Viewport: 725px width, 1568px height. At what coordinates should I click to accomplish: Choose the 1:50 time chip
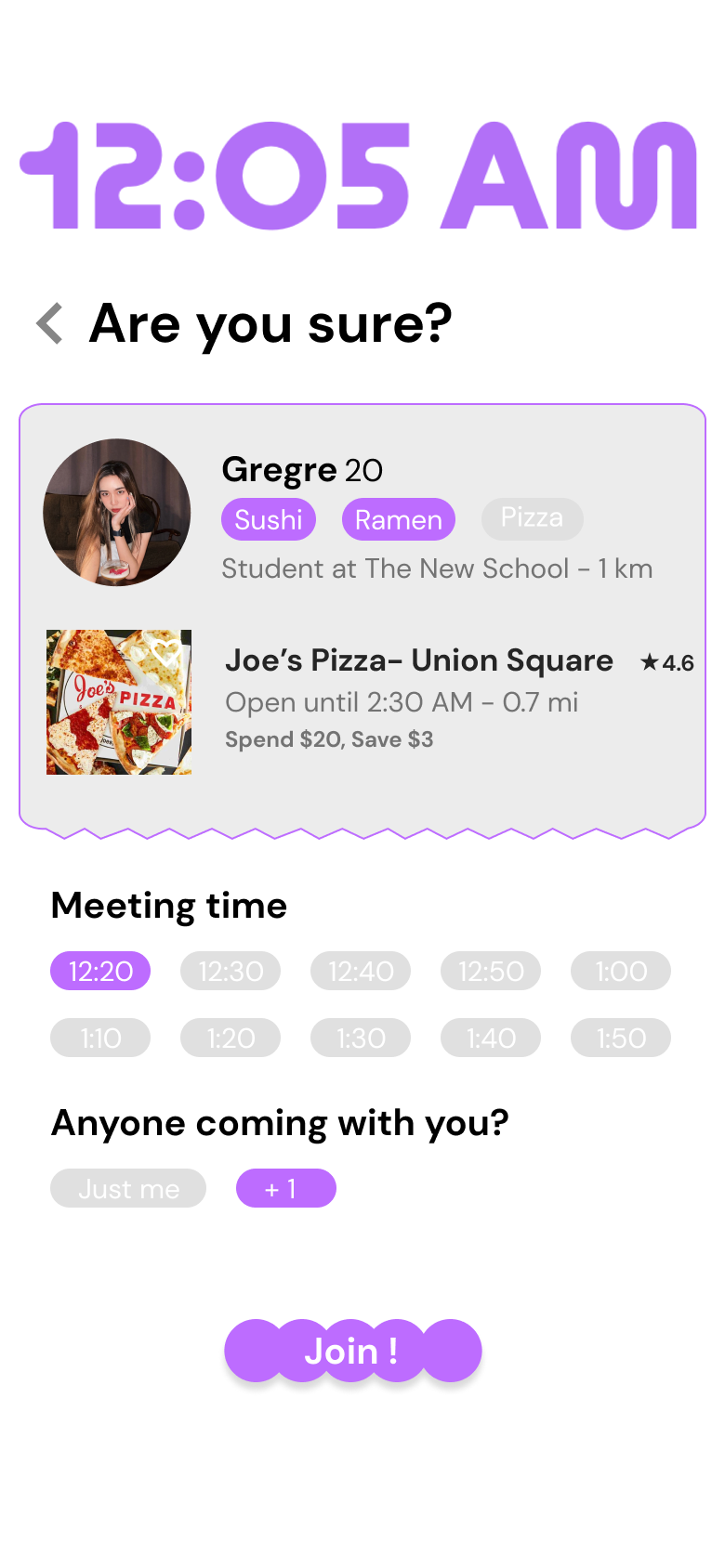point(621,1038)
